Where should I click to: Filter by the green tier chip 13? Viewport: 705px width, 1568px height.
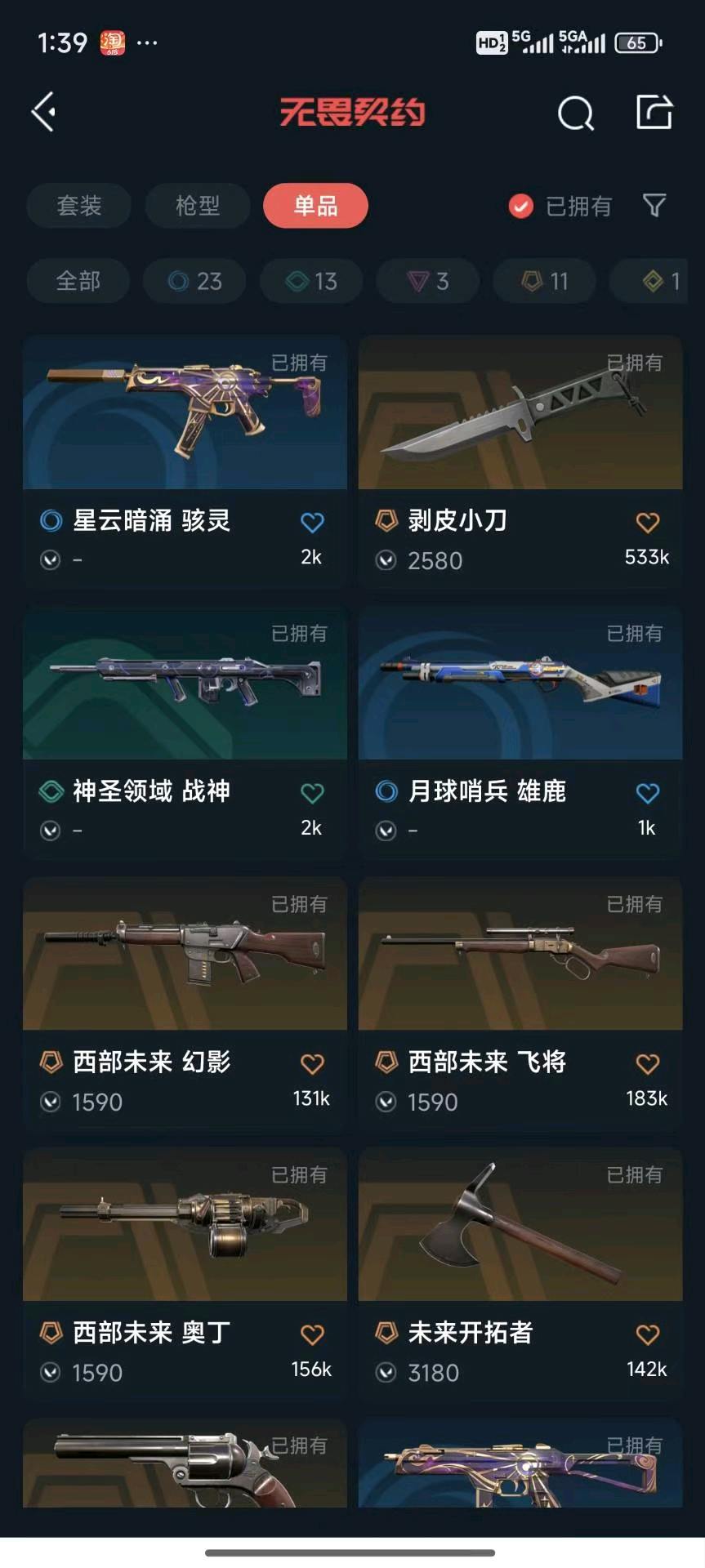(x=311, y=282)
